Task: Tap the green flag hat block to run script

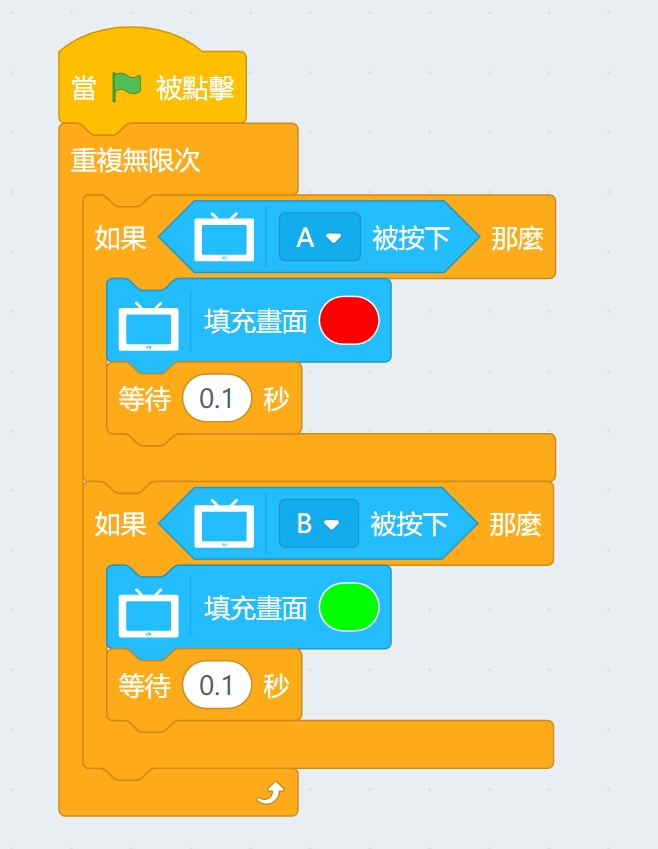Action: coord(152,89)
